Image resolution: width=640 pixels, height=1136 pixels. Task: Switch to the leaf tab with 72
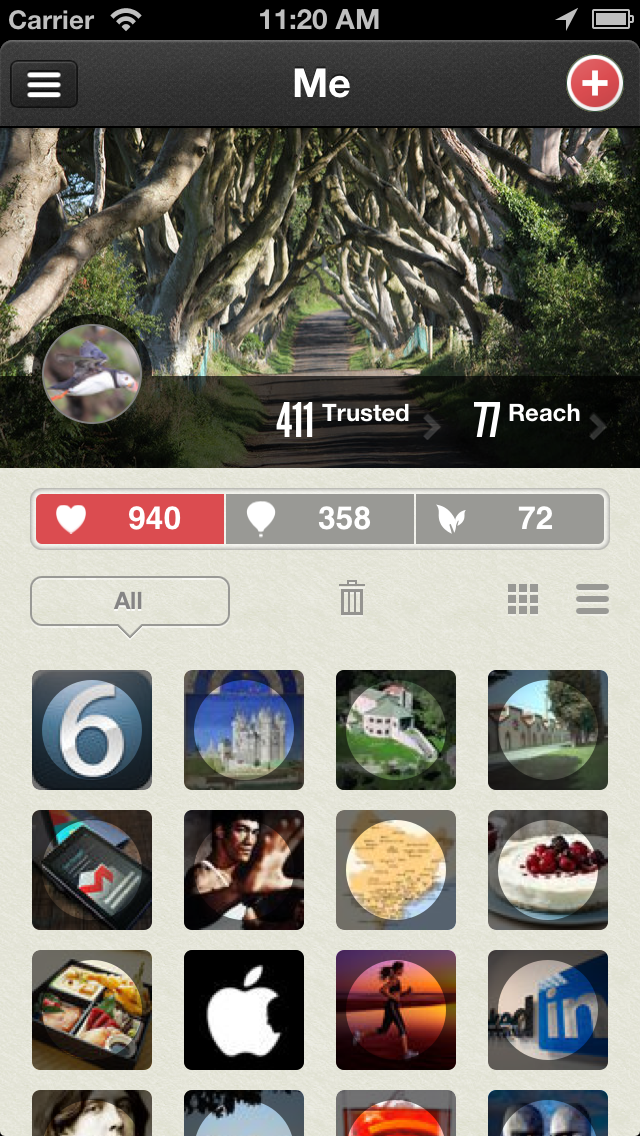click(x=510, y=518)
